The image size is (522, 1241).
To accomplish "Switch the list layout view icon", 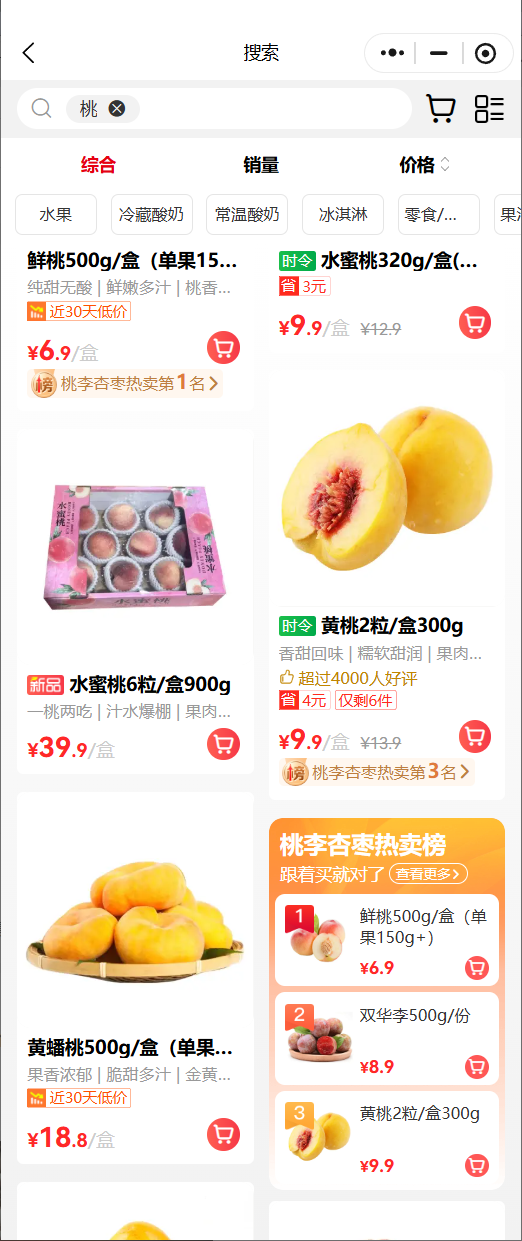I will click(489, 109).
